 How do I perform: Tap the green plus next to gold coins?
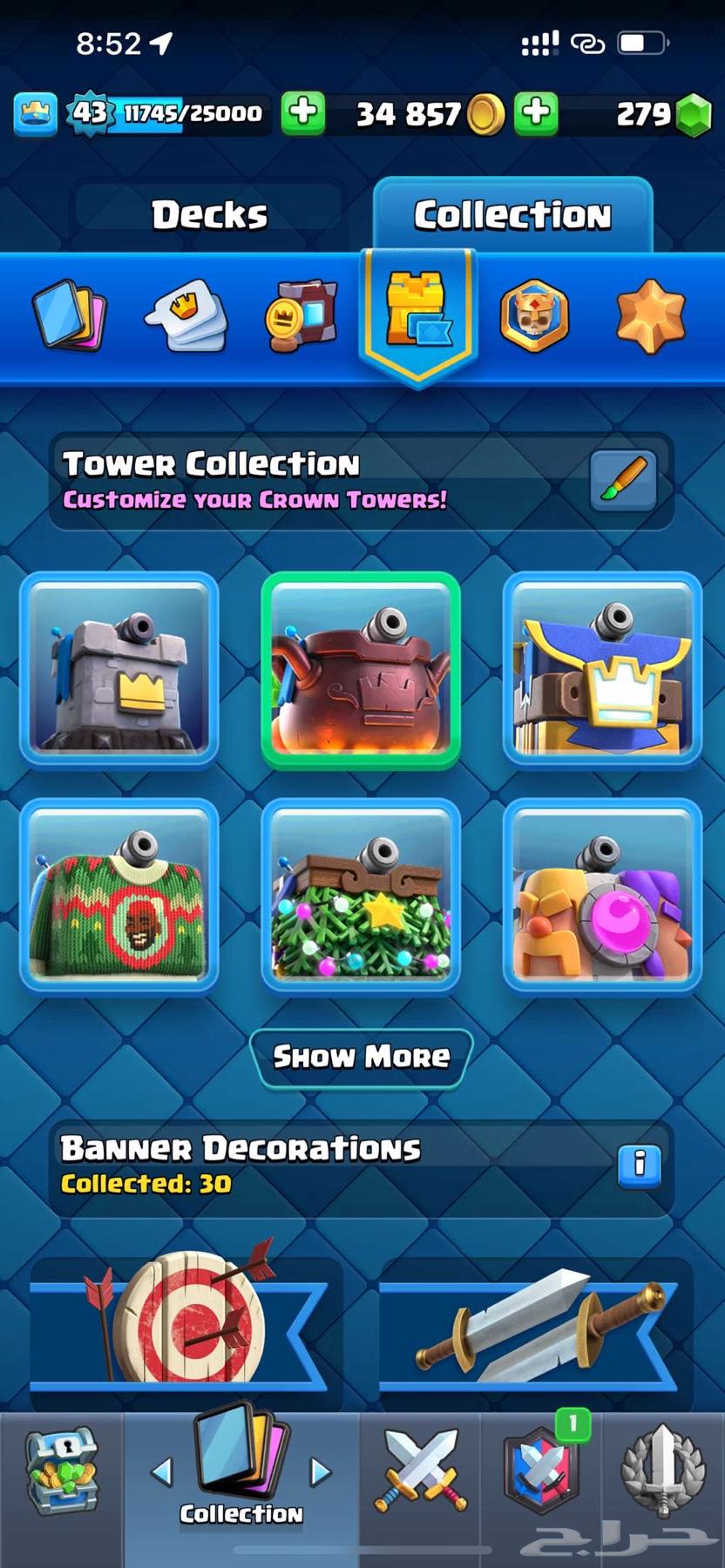pyautogui.click(x=536, y=113)
